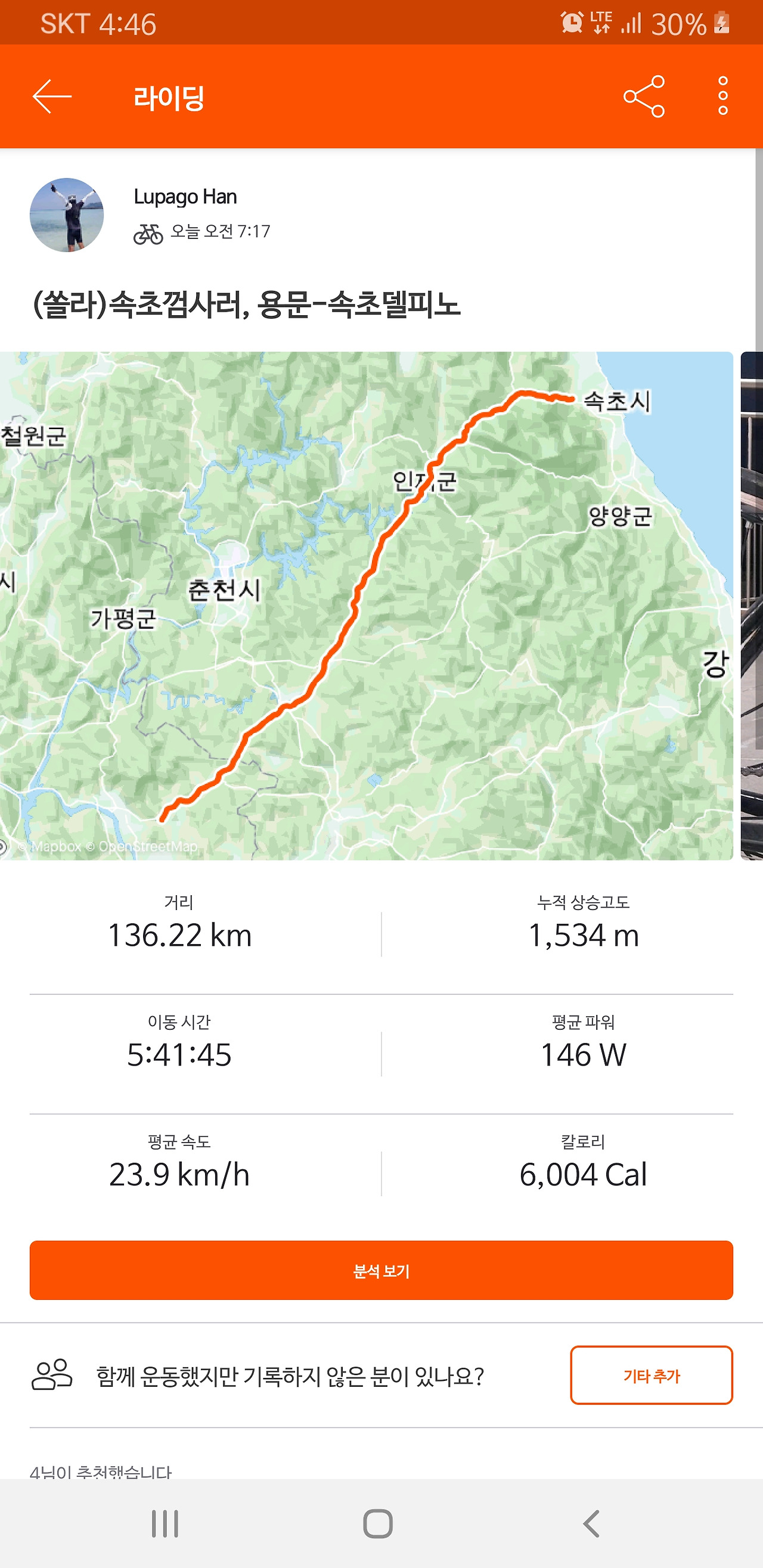Tap the 분석 보기 button
763x1568 pixels.
381,1271
